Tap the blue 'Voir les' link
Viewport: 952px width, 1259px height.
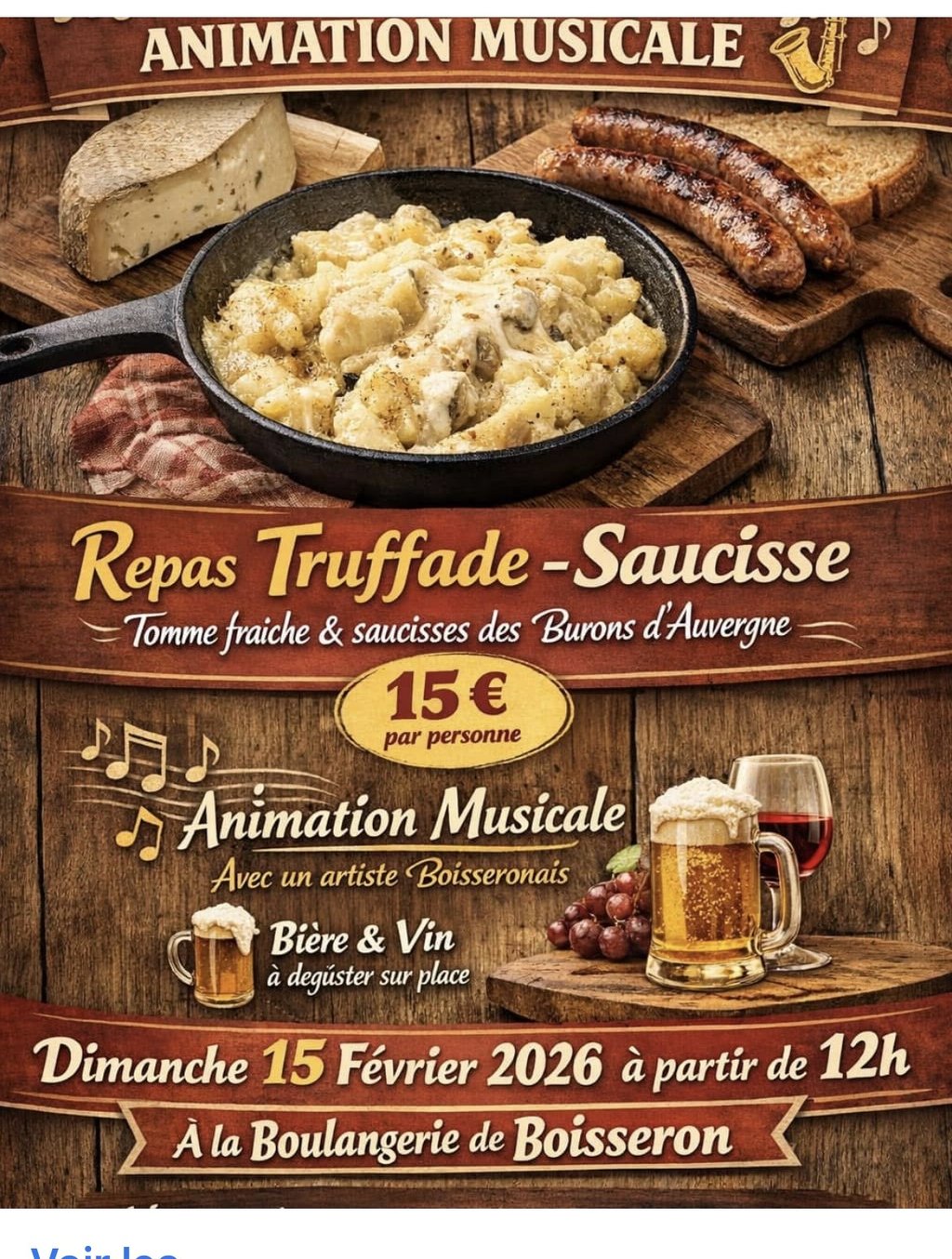[104, 1251]
